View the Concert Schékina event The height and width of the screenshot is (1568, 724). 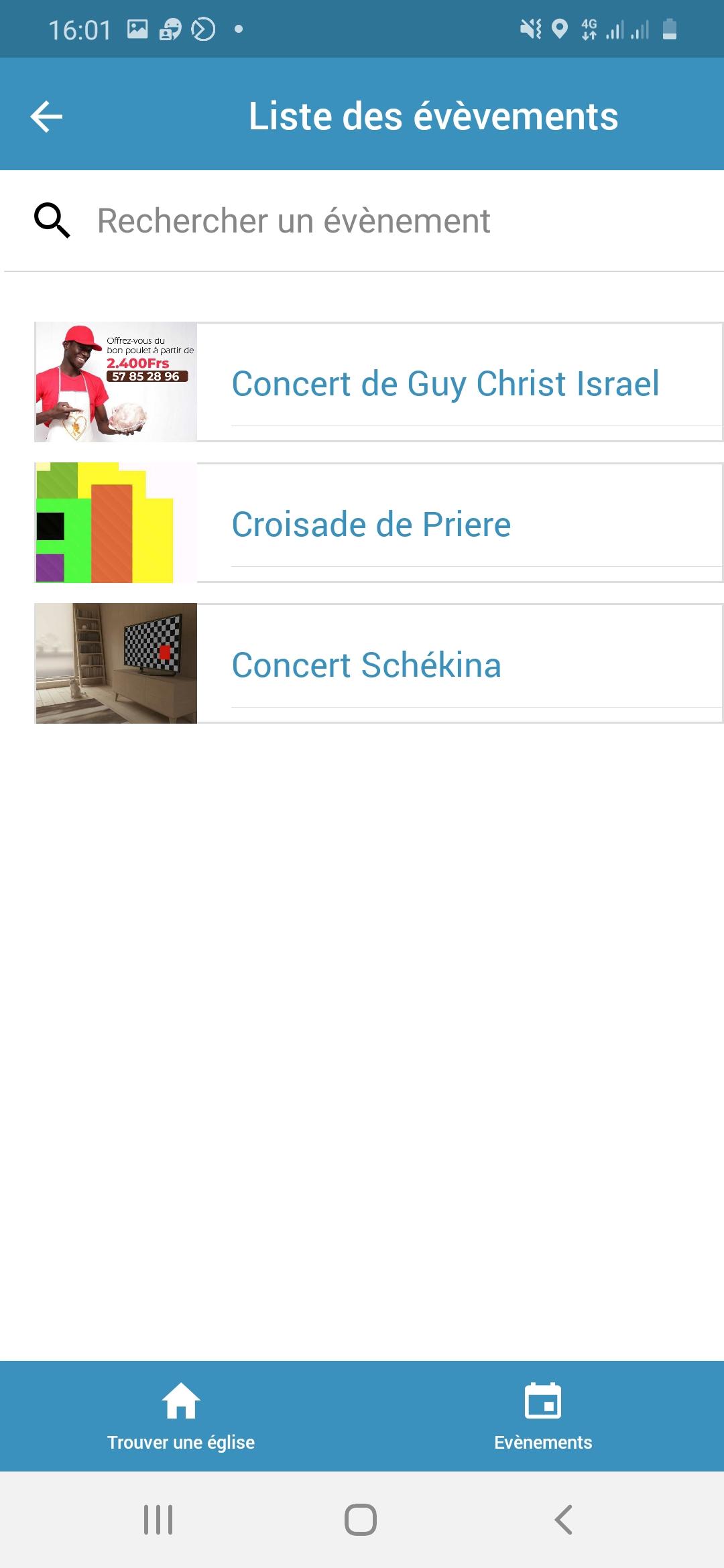pyautogui.click(x=379, y=663)
